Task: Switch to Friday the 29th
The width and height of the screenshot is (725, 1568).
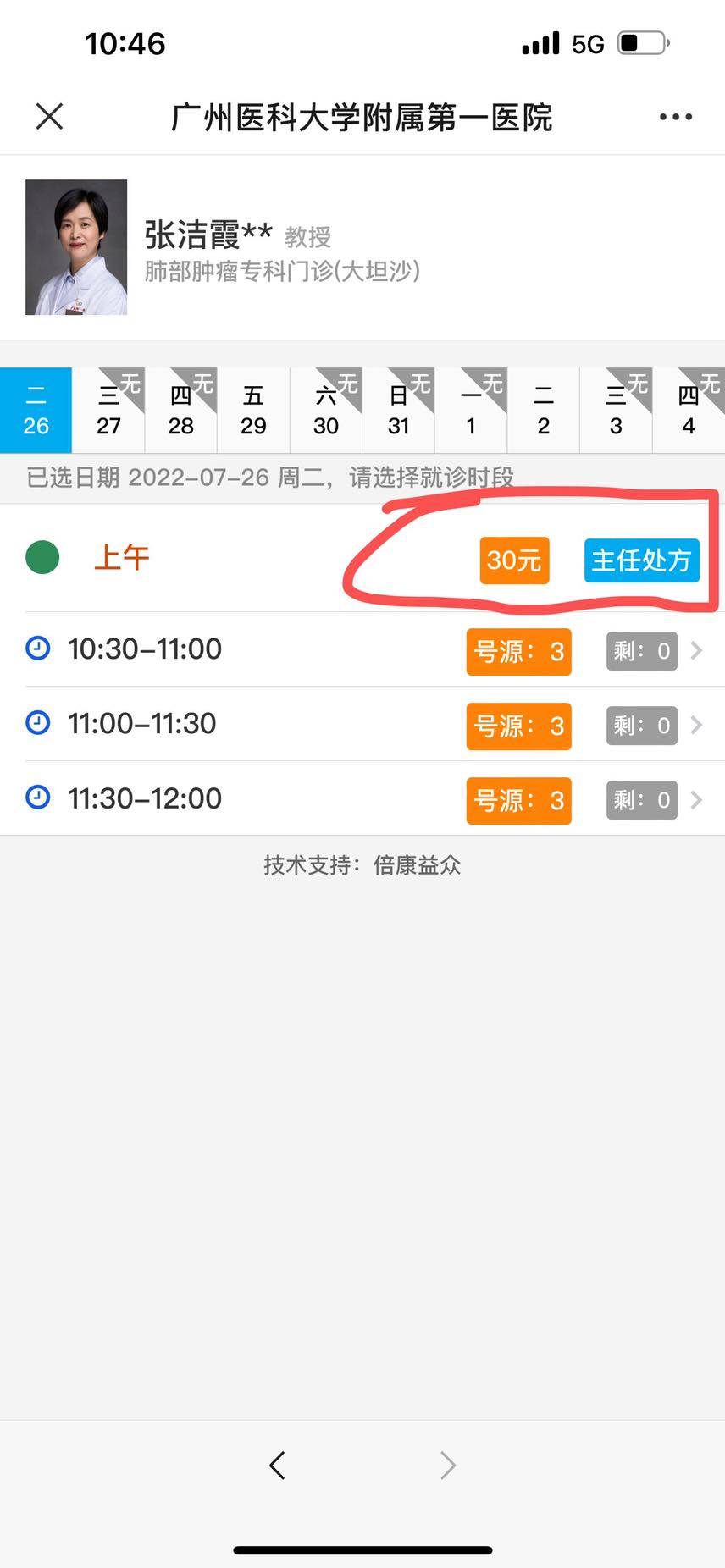Action: [253, 411]
